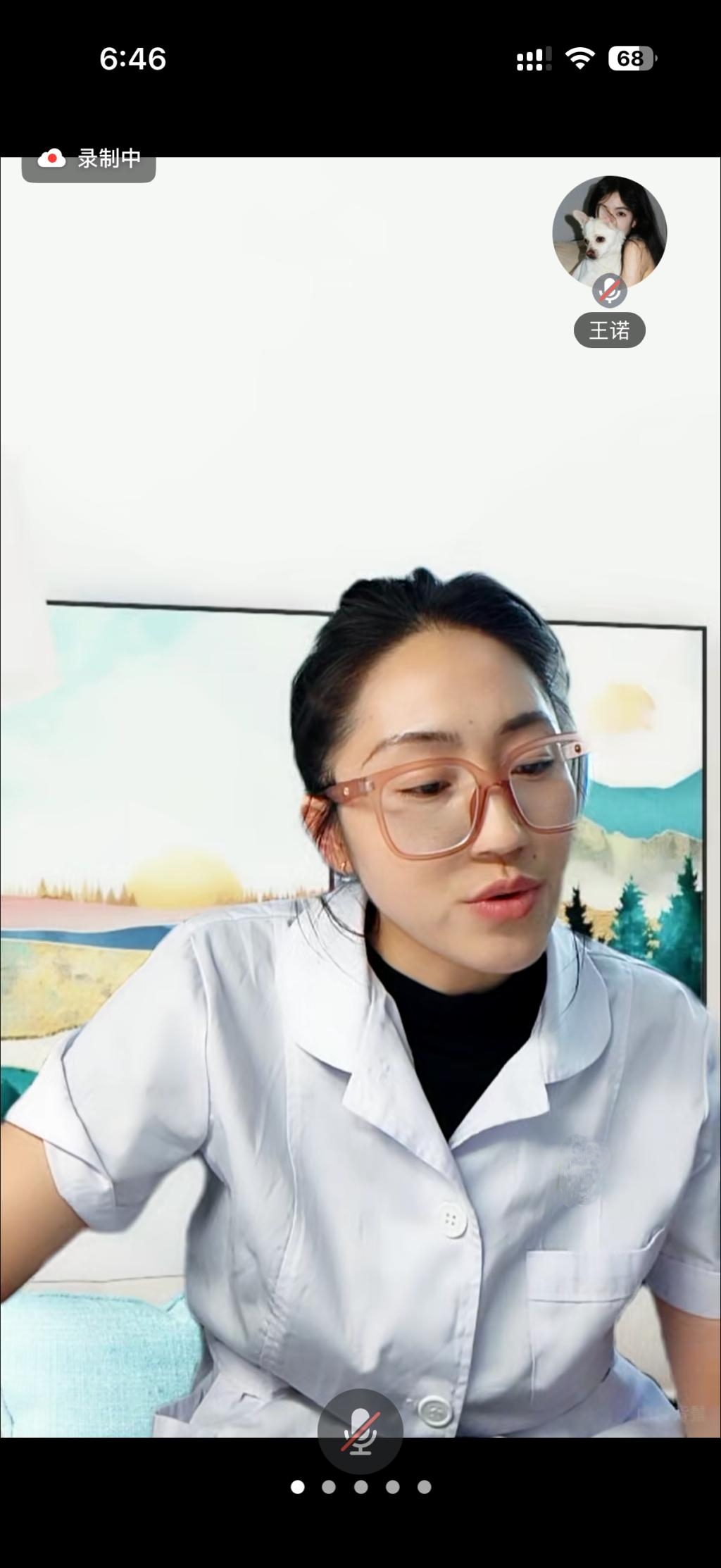Unmute the microphone button
The width and height of the screenshot is (721, 1568).
[360, 1431]
